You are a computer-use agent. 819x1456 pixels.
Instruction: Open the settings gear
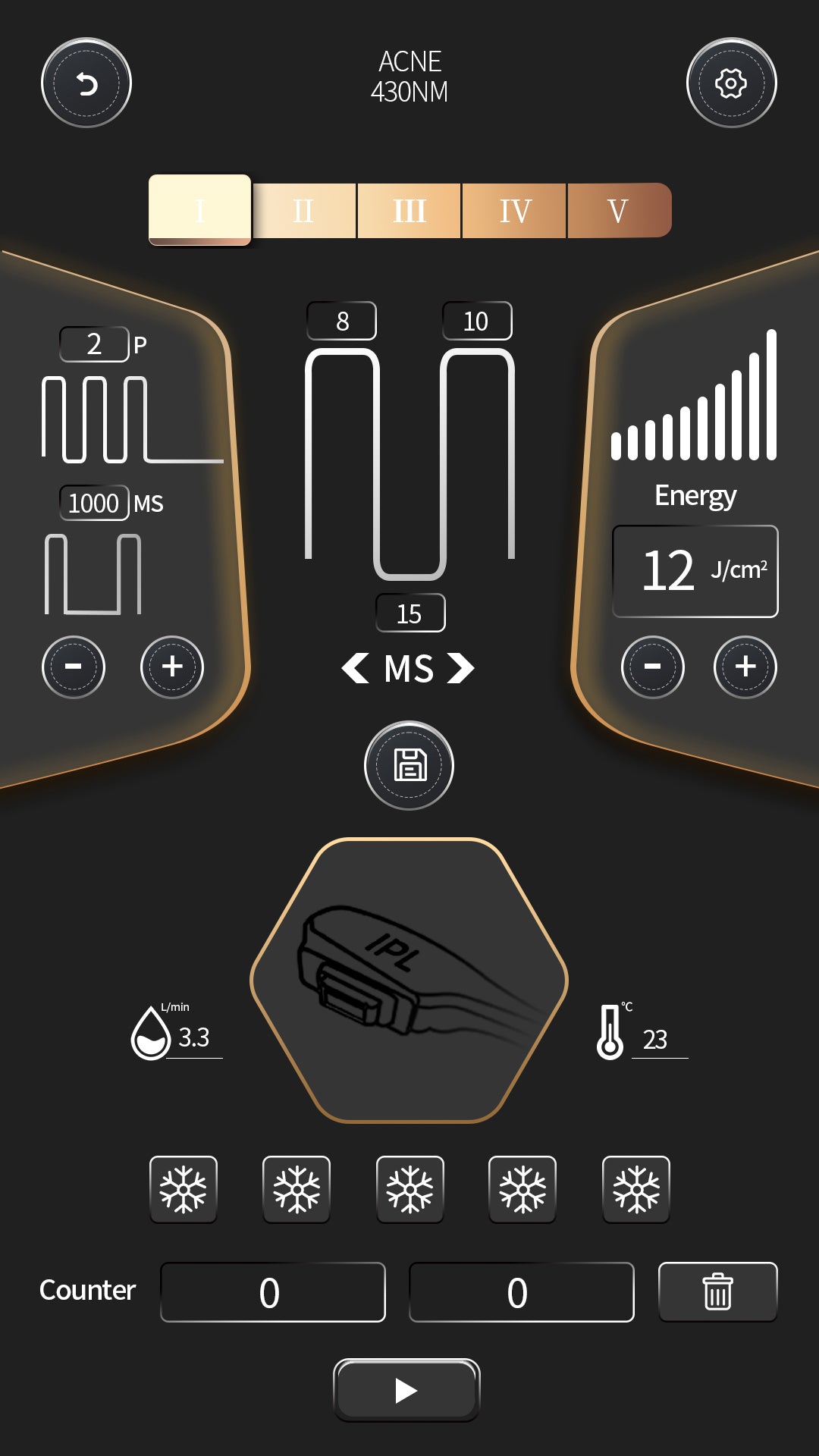[x=731, y=83]
